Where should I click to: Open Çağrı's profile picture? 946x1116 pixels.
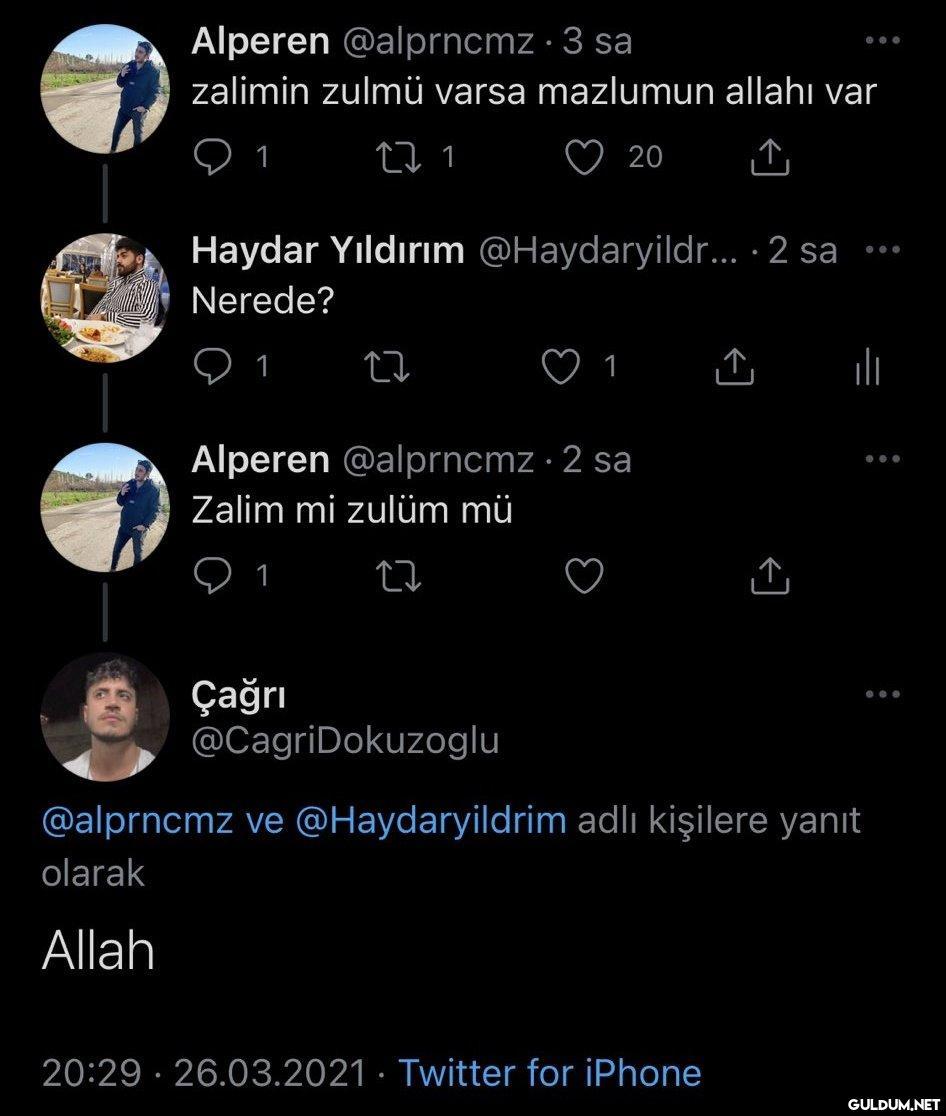click(x=105, y=716)
